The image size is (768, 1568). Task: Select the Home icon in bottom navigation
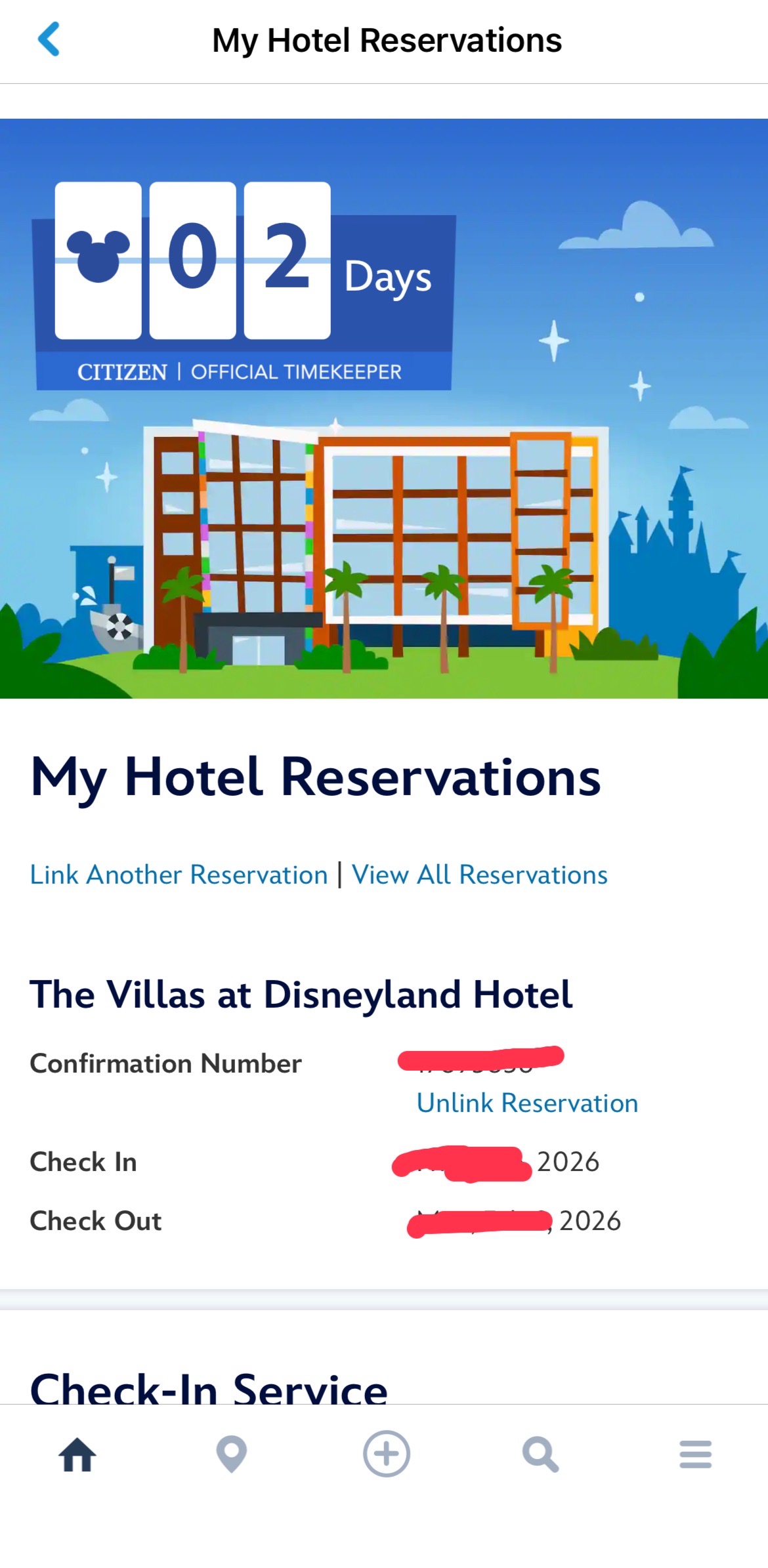tap(77, 1454)
